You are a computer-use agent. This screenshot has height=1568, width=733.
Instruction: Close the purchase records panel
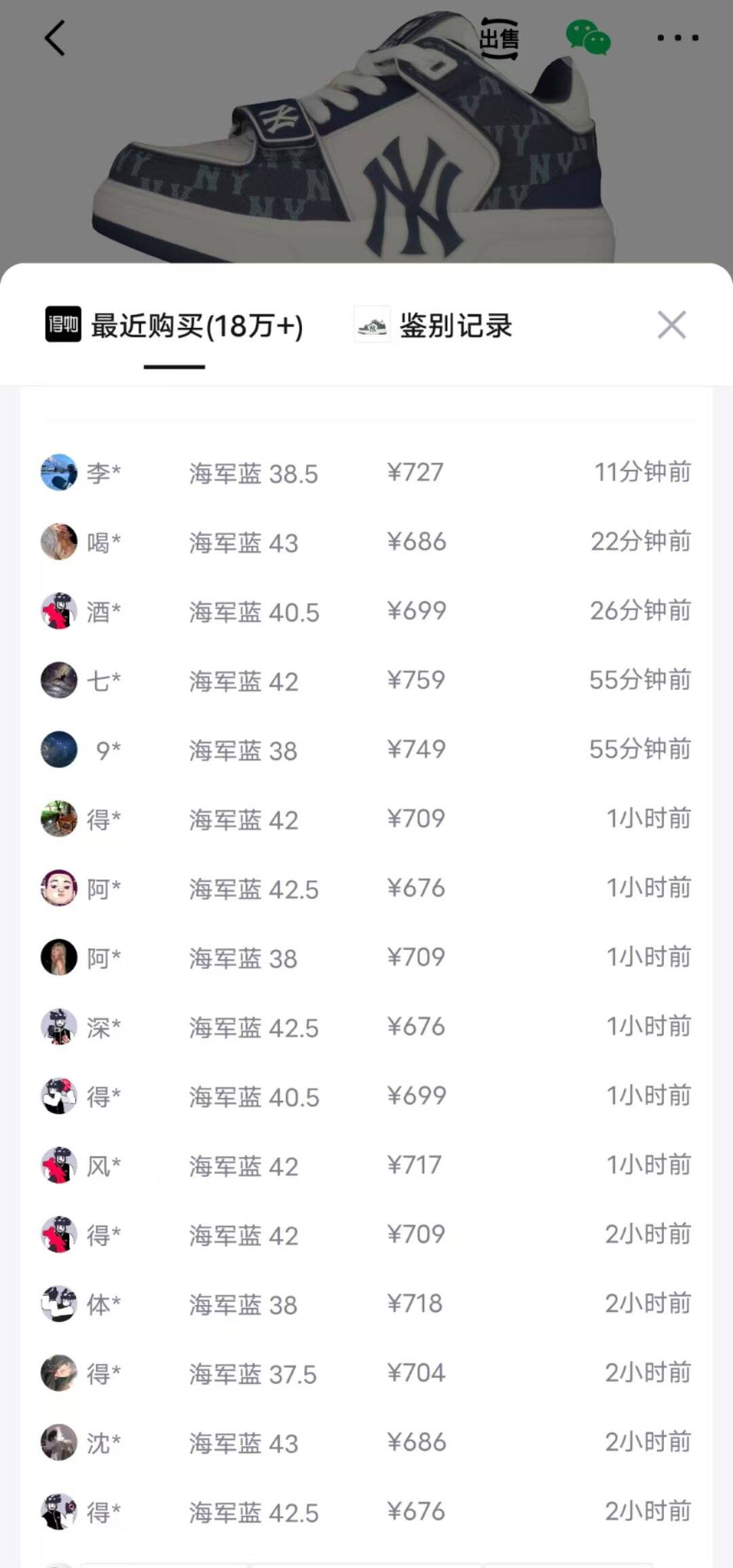pos(671,326)
